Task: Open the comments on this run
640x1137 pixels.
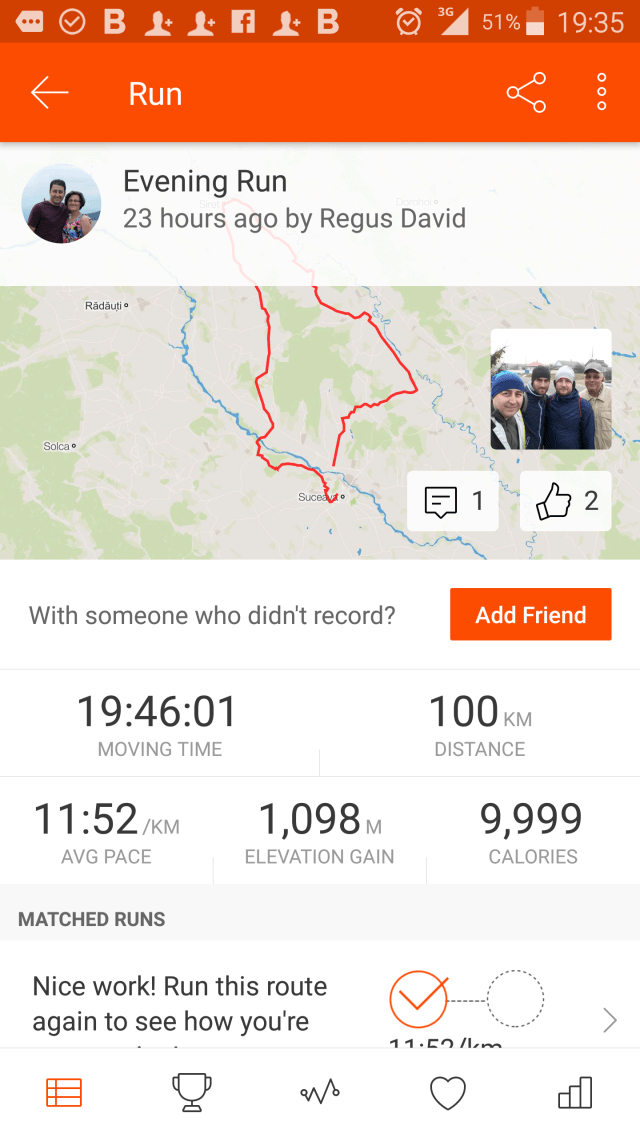Action: pos(453,501)
